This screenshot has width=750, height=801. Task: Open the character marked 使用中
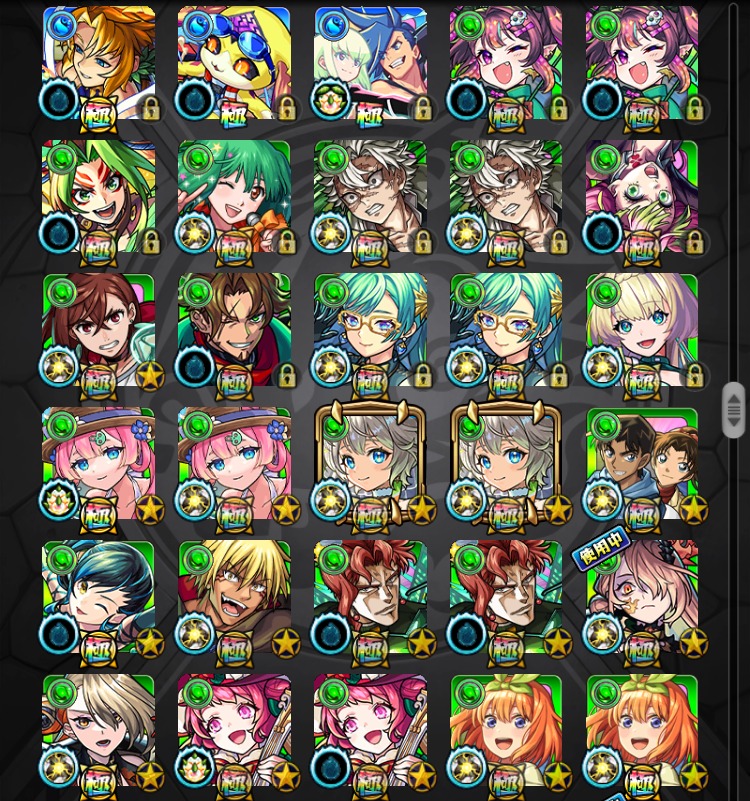click(x=641, y=598)
